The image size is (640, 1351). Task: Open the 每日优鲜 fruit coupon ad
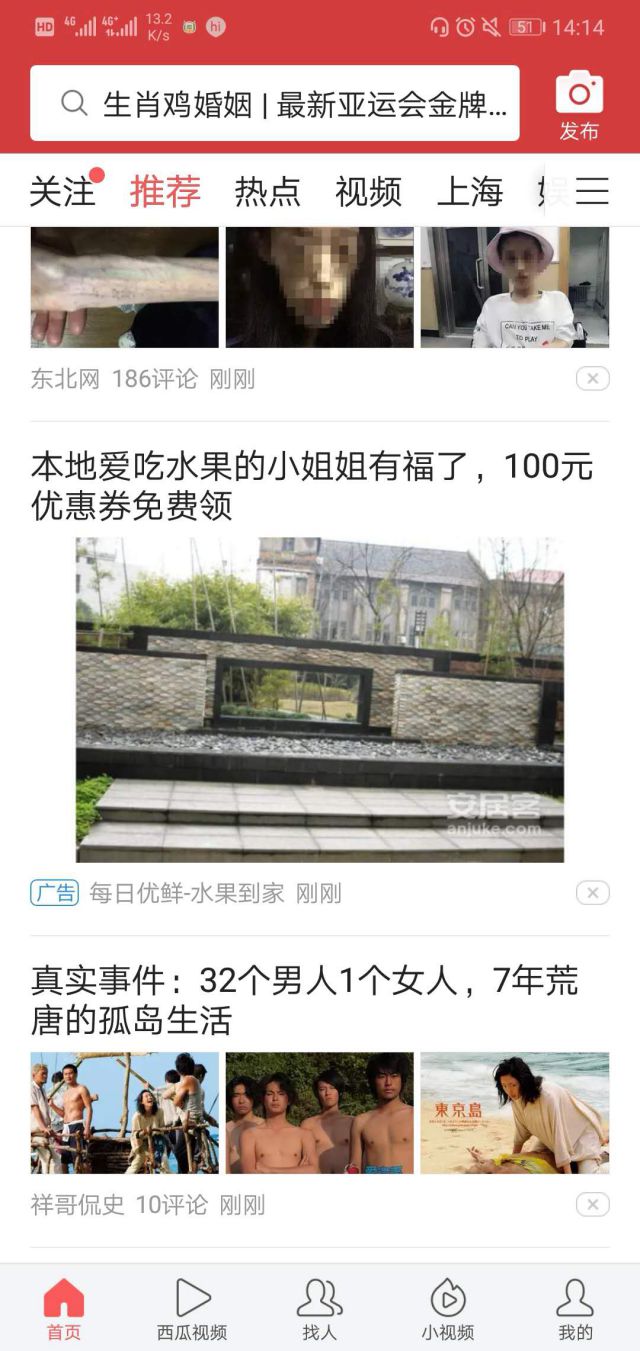pyautogui.click(x=312, y=486)
